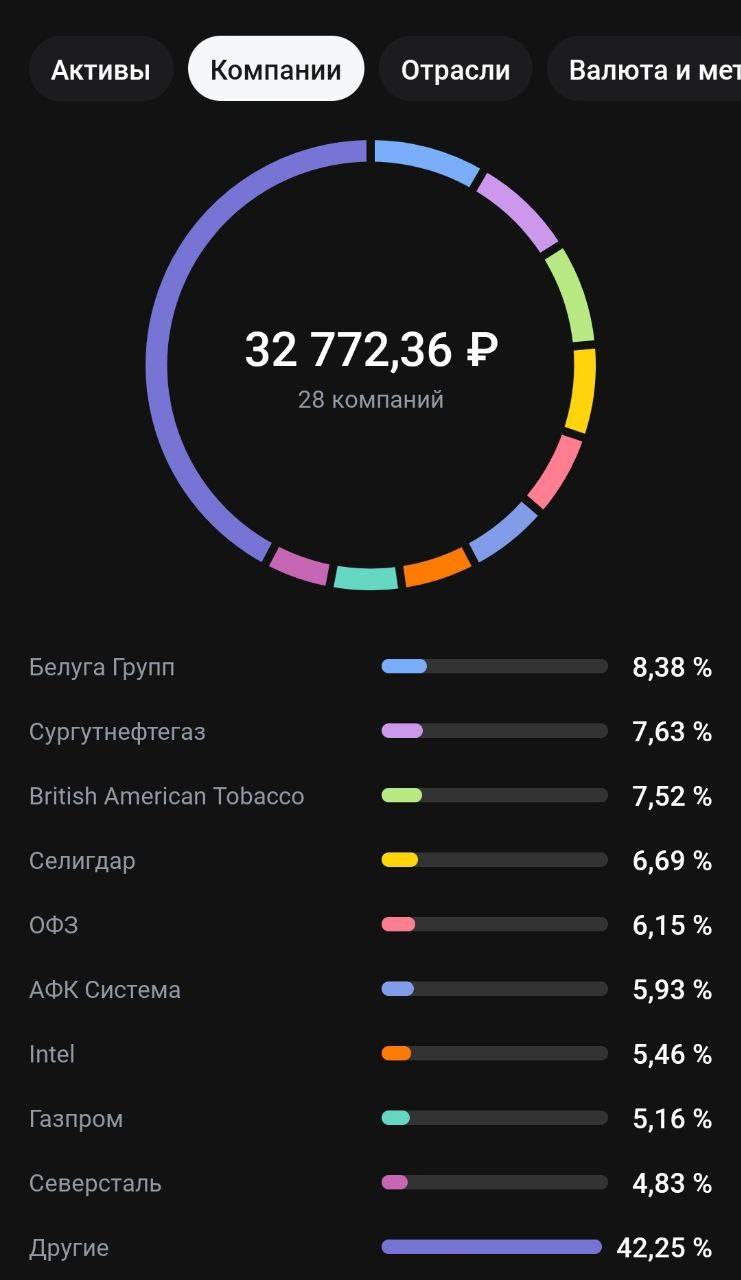This screenshot has height=1280, width=741.
Task: Open the Intel row
Action: pyautogui.click(x=370, y=1054)
